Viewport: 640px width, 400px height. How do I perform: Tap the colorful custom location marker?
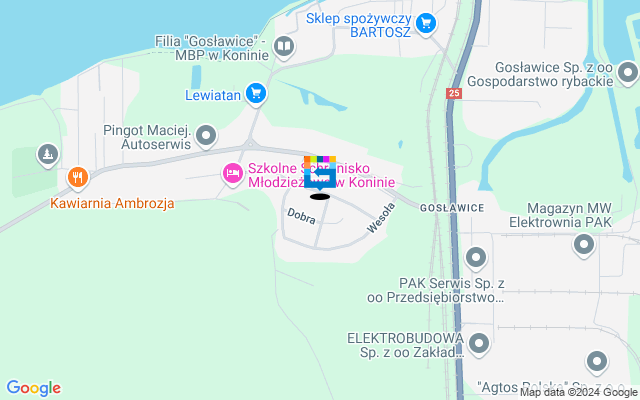tap(320, 175)
